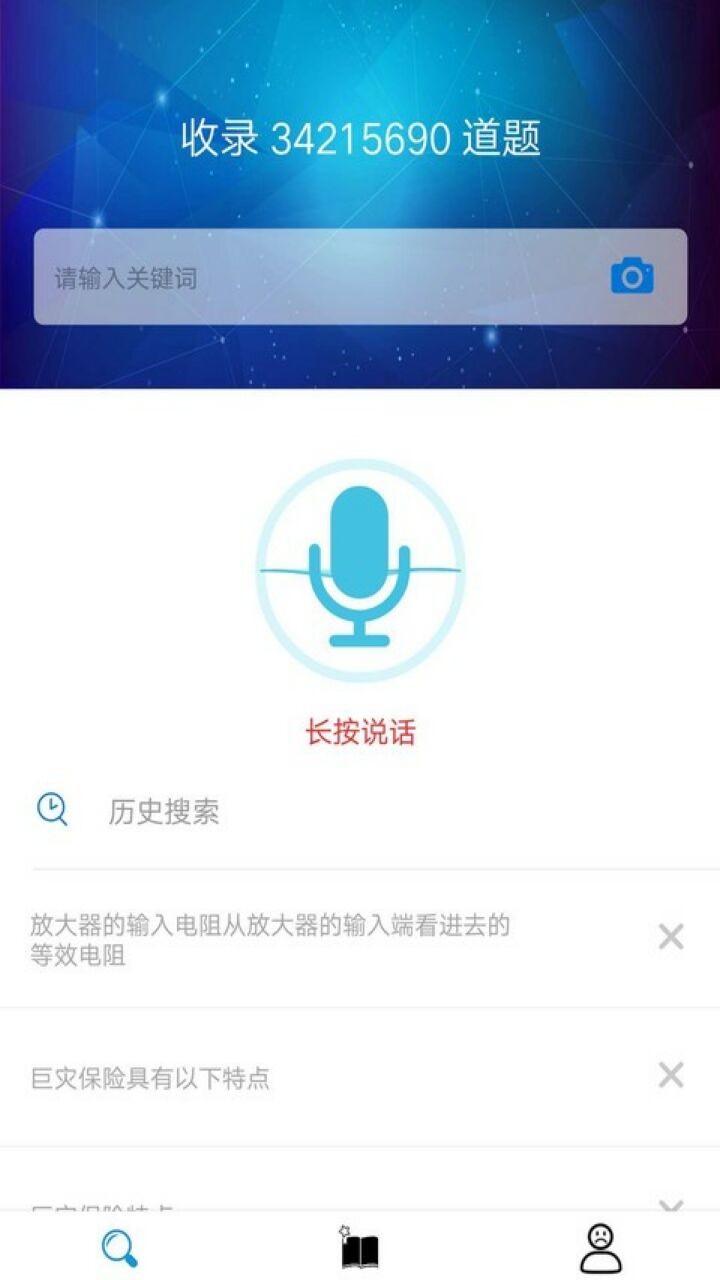Tap the keyword search input field
Image resolution: width=720 pixels, height=1280 pixels.
(x=320, y=277)
